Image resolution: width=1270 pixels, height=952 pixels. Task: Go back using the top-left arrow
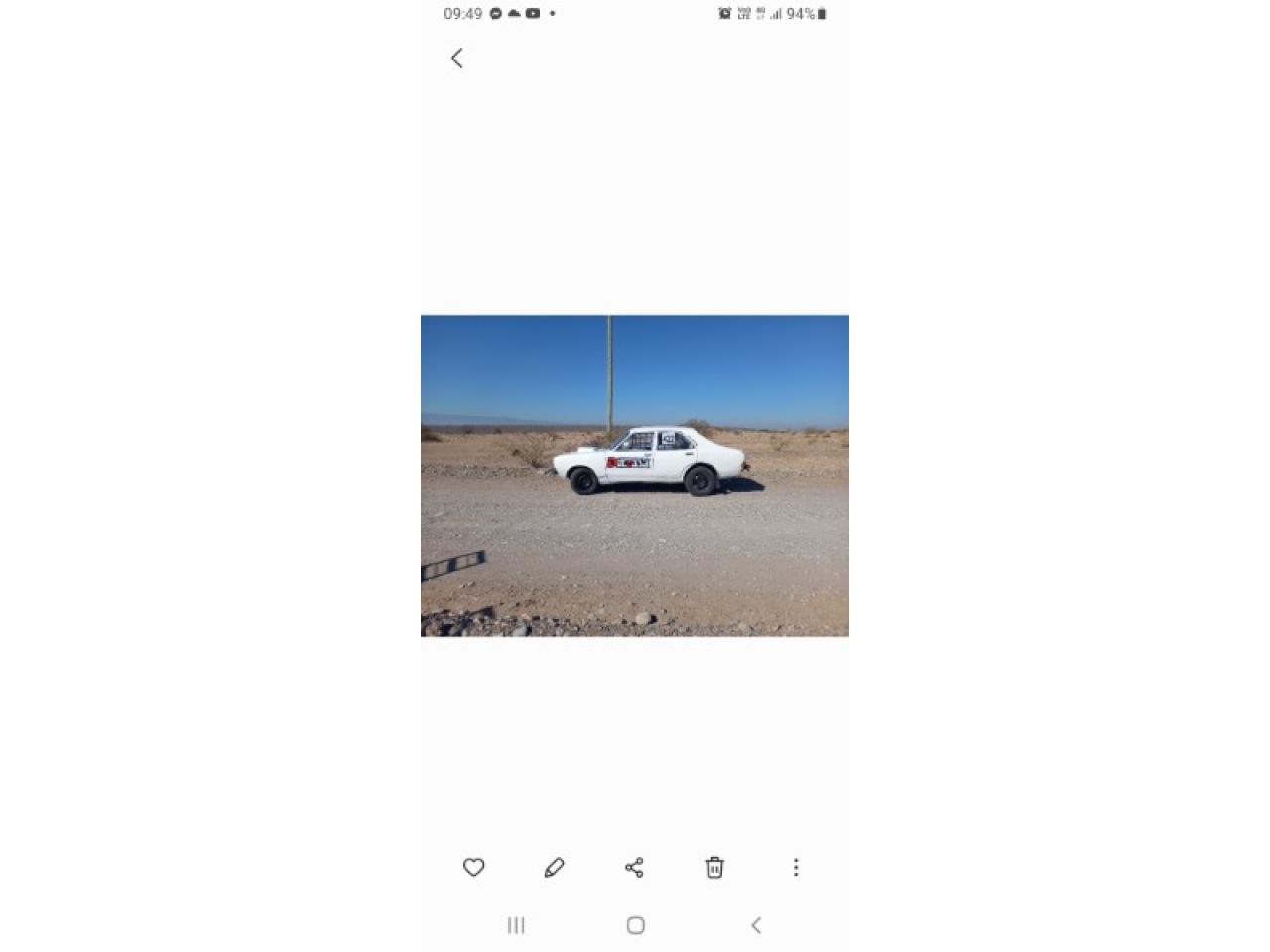click(457, 59)
